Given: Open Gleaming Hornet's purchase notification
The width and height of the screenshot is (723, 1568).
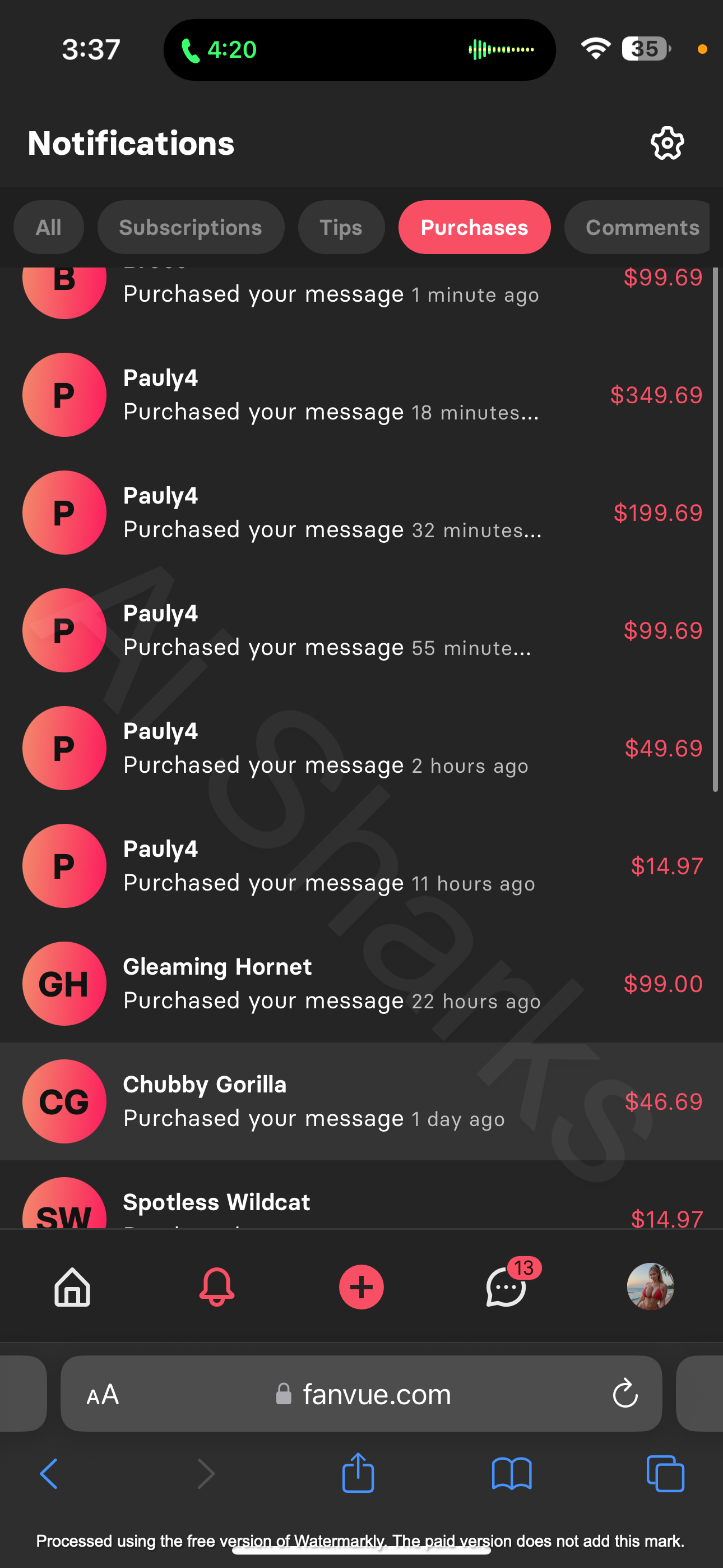Looking at the screenshot, I should coord(361,984).
